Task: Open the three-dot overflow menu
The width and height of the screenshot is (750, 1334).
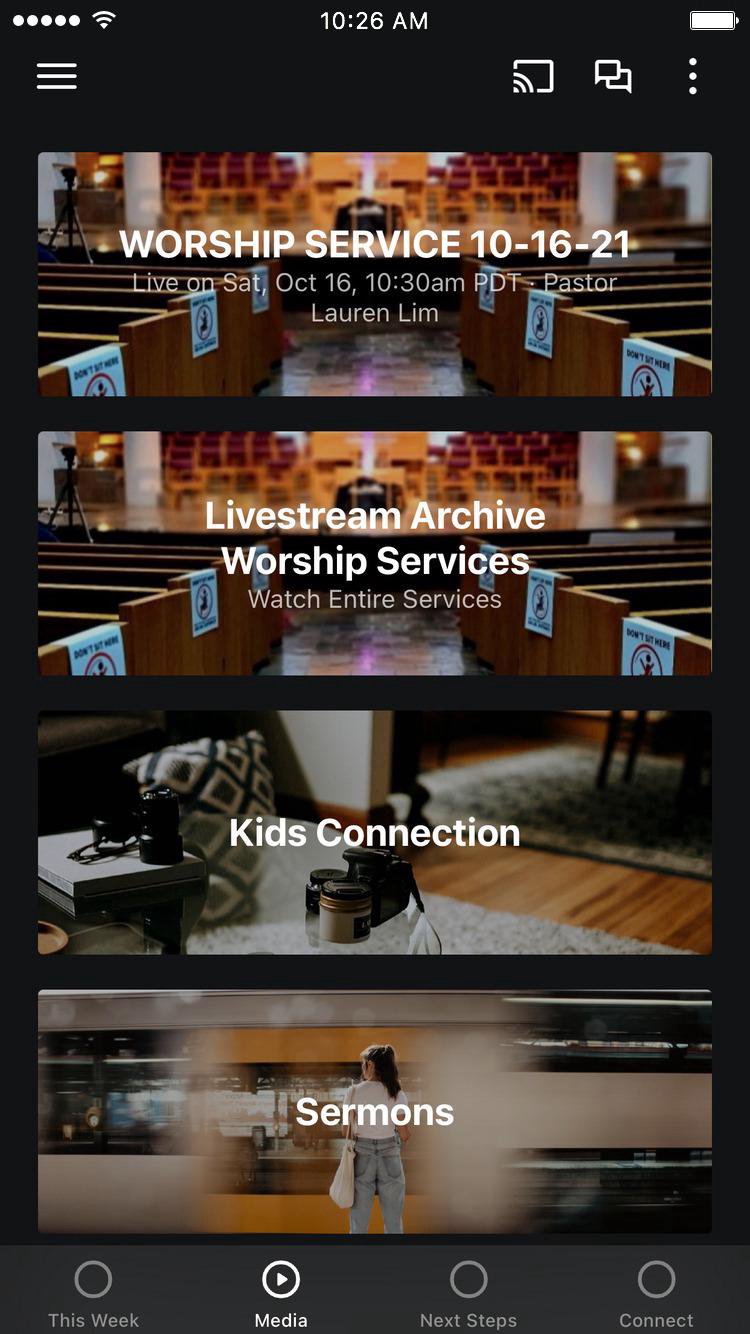Action: coord(692,77)
